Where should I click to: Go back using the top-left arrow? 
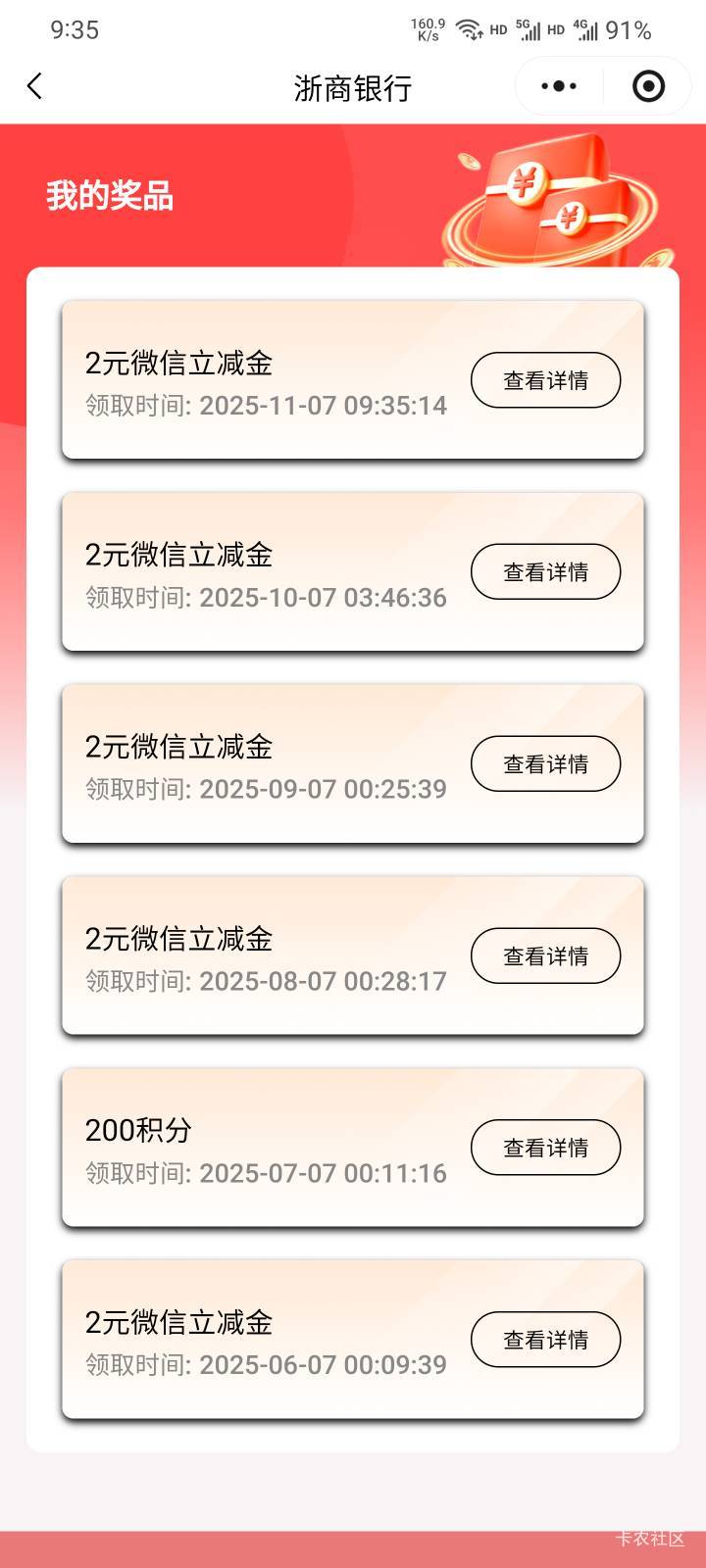35,86
